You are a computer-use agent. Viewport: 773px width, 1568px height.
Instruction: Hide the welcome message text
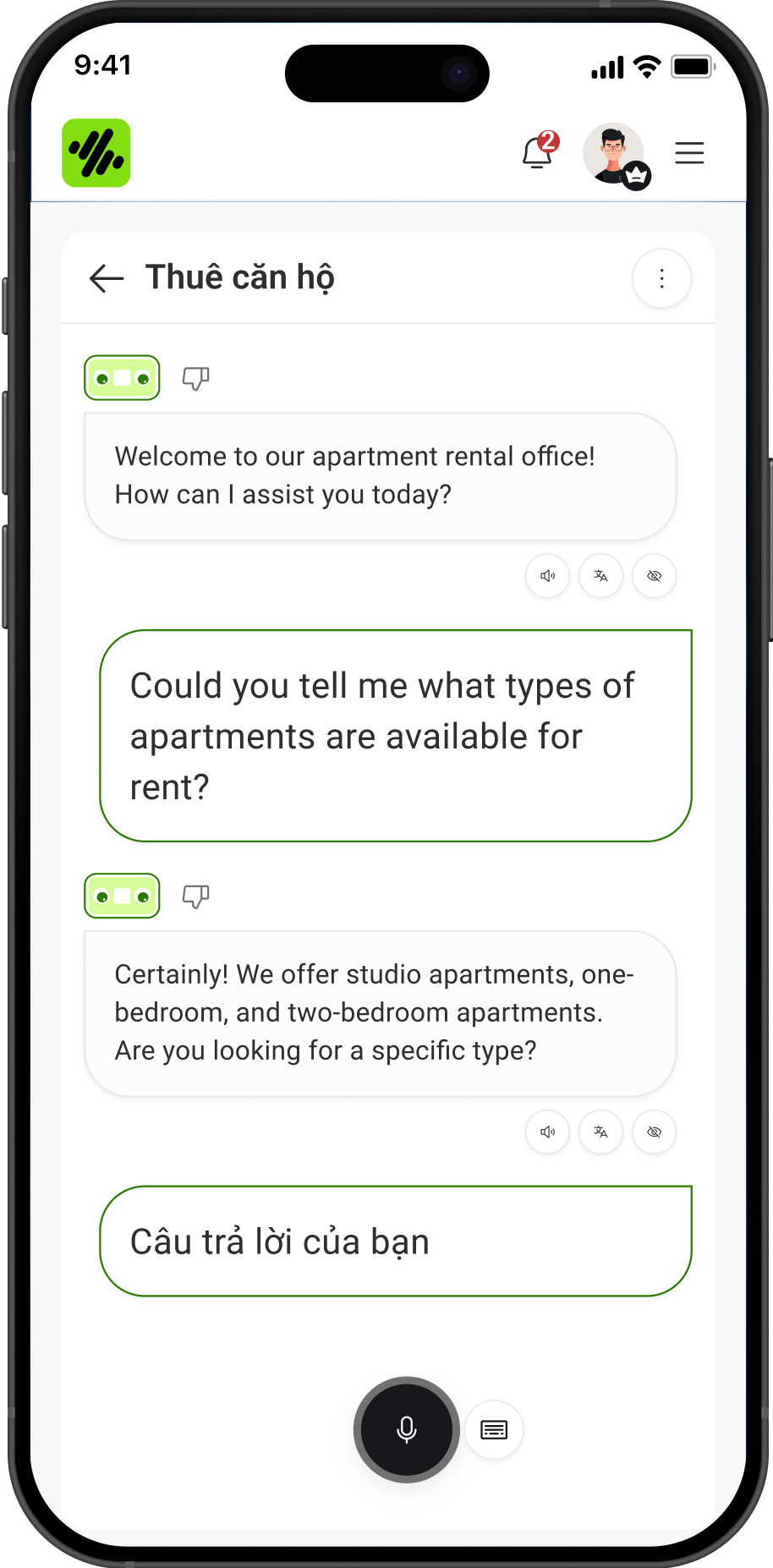coord(654,576)
